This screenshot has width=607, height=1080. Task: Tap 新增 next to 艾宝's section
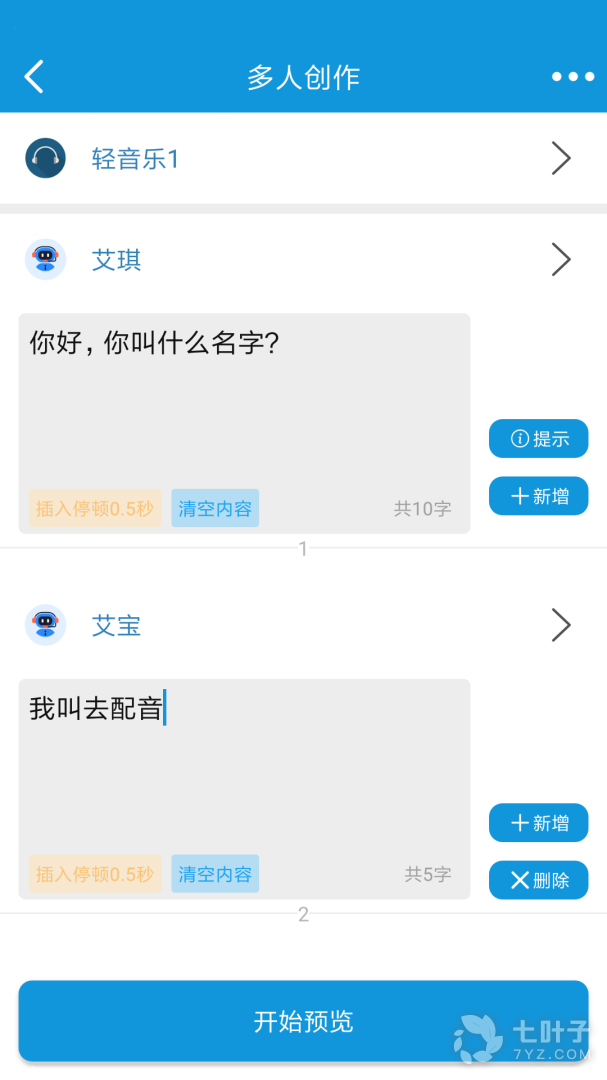pyautogui.click(x=538, y=823)
